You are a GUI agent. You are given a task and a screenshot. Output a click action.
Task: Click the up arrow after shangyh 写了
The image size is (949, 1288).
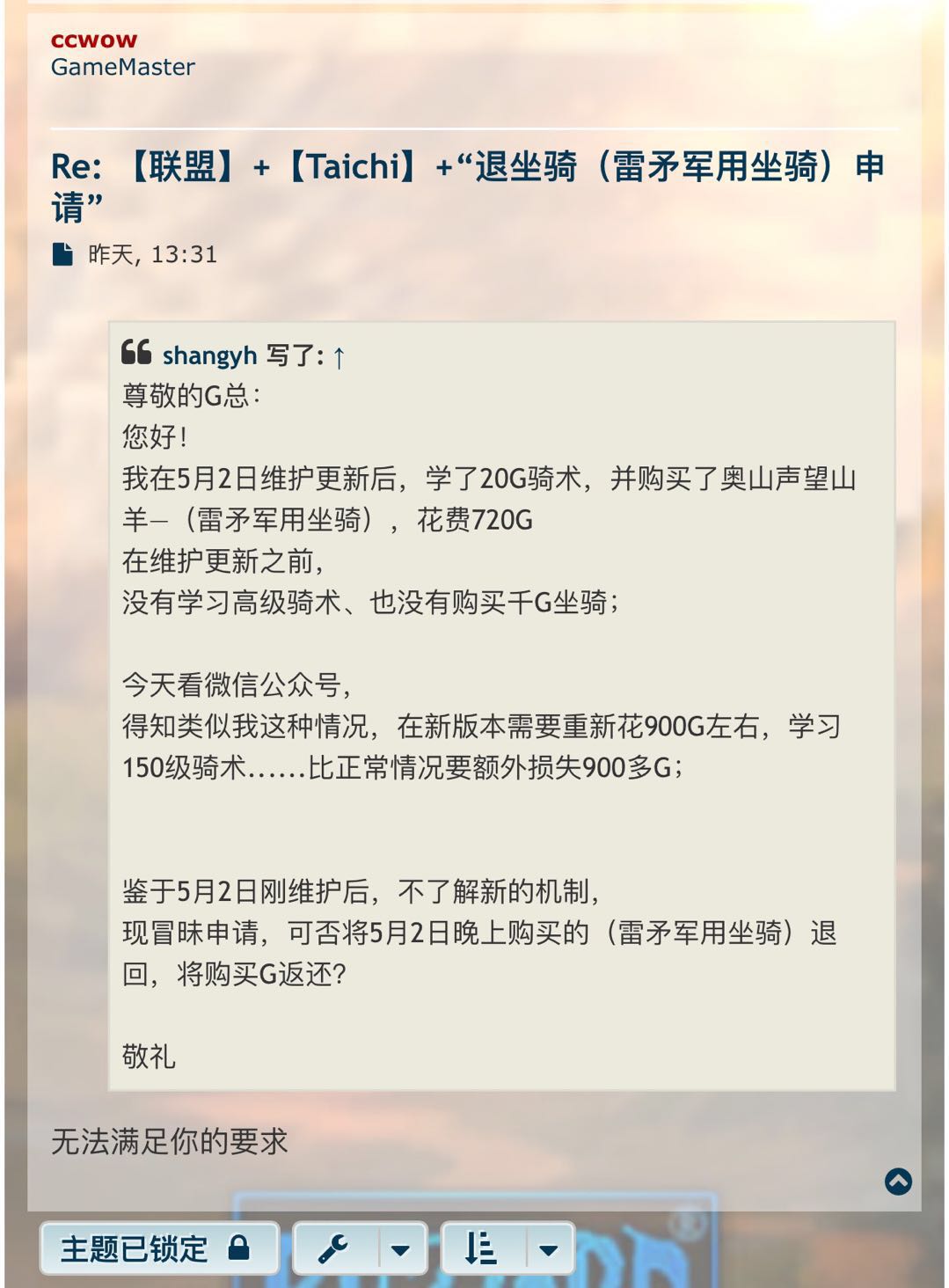(339, 356)
